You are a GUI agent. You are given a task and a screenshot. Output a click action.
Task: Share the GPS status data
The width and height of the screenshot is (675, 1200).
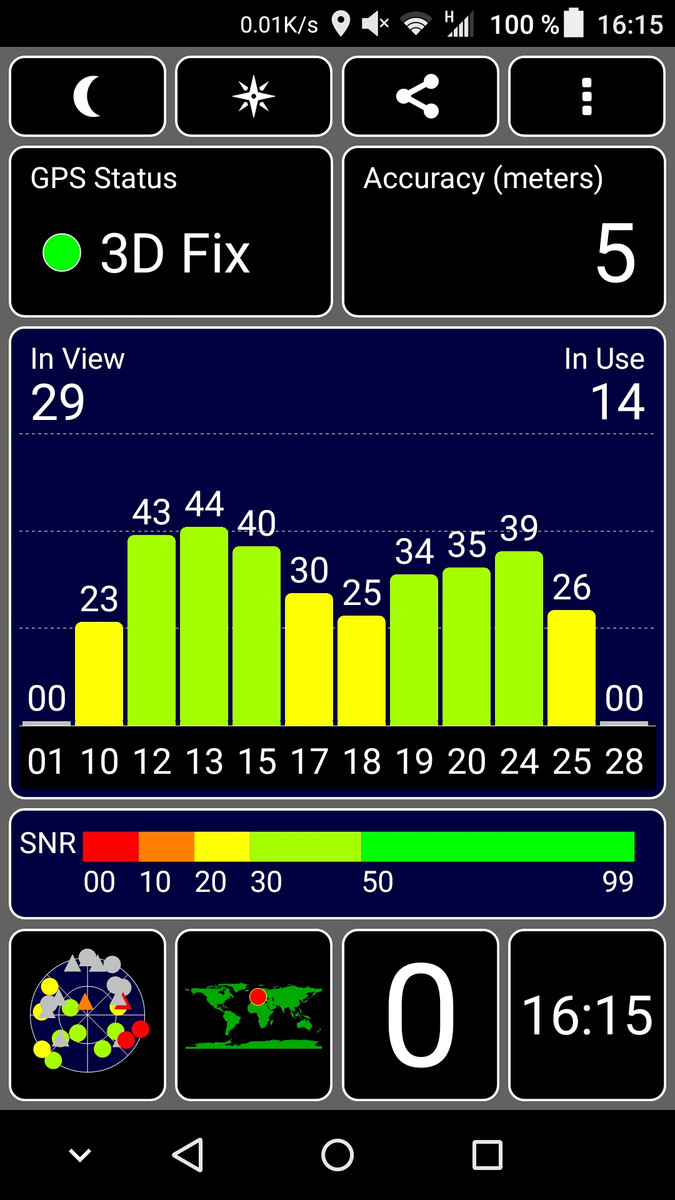pos(420,96)
